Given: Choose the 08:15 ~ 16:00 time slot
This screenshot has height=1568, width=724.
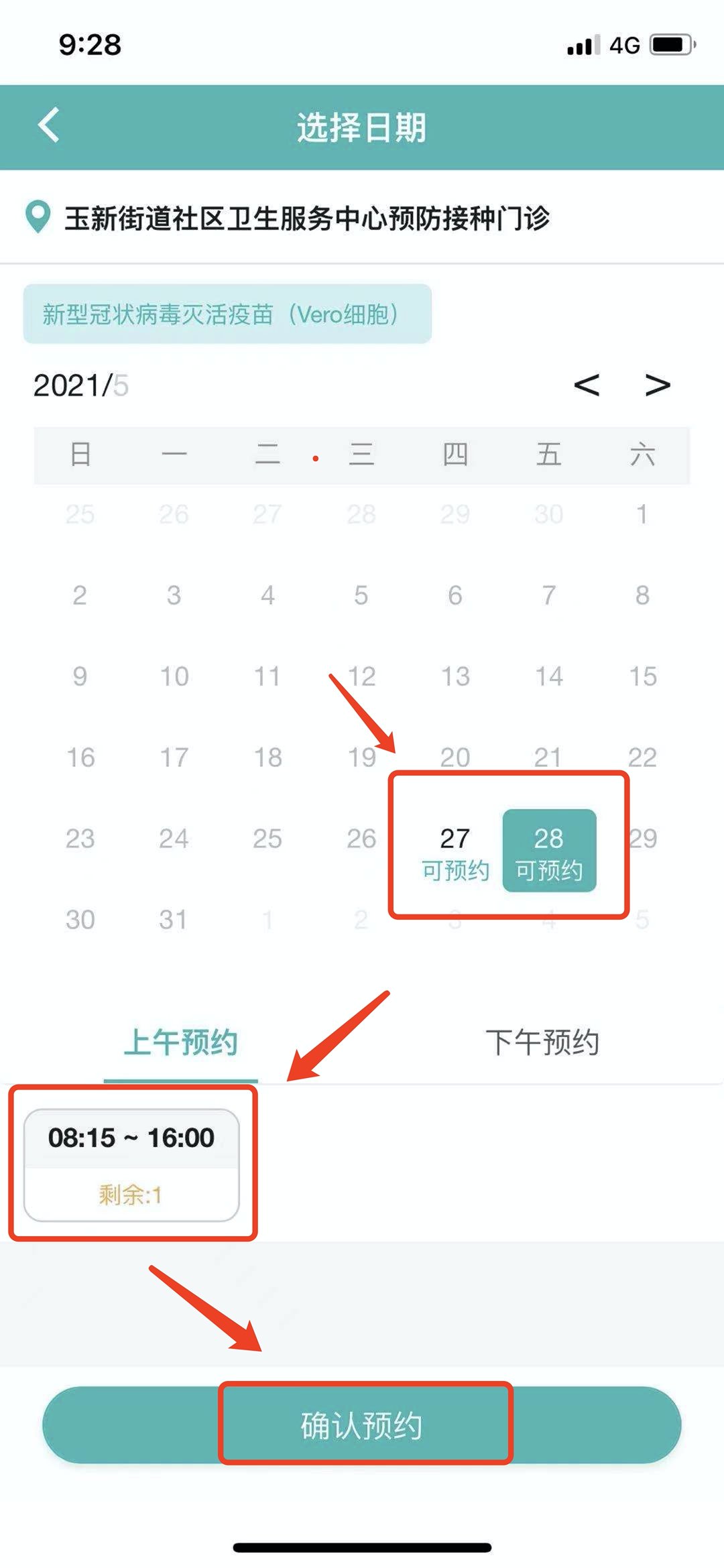Looking at the screenshot, I should (131, 1164).
